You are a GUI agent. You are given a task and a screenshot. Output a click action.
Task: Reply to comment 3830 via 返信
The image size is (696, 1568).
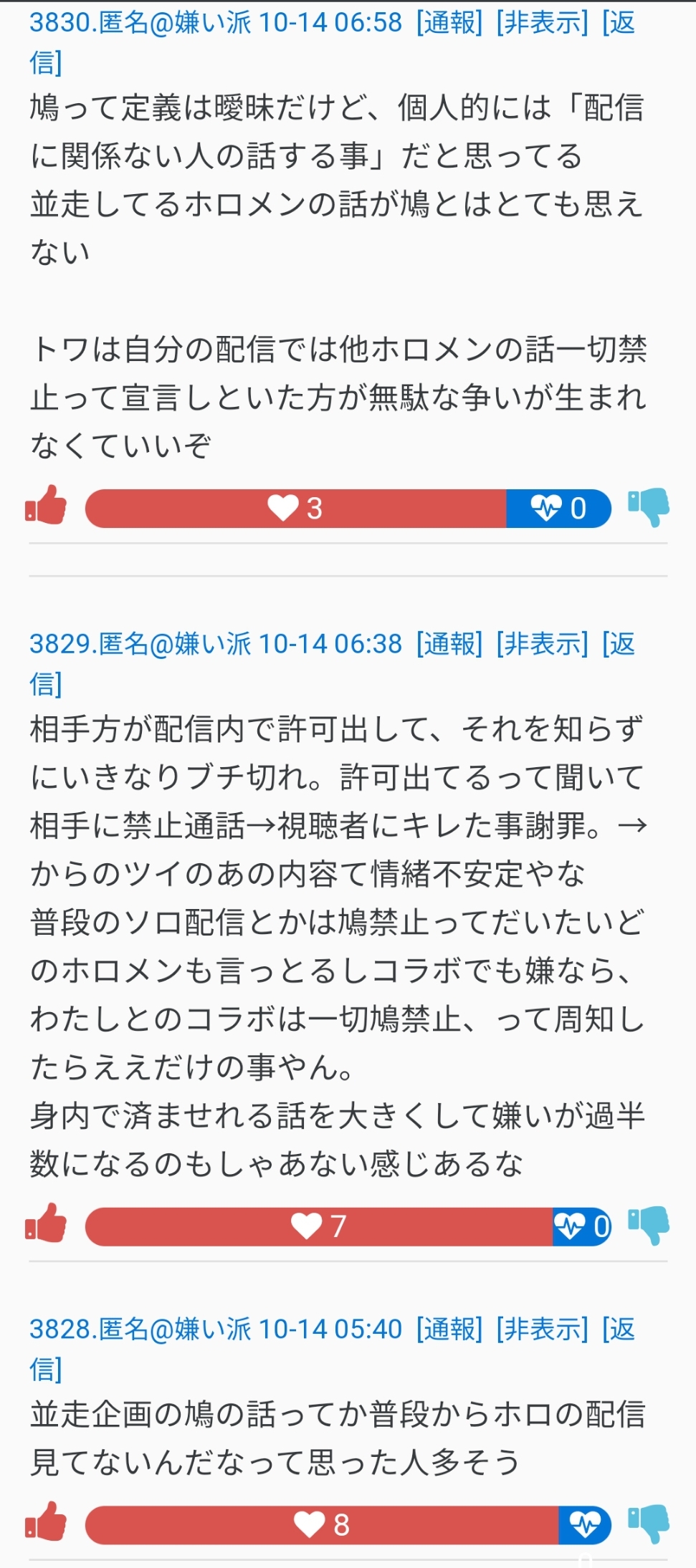click(618, 22)
